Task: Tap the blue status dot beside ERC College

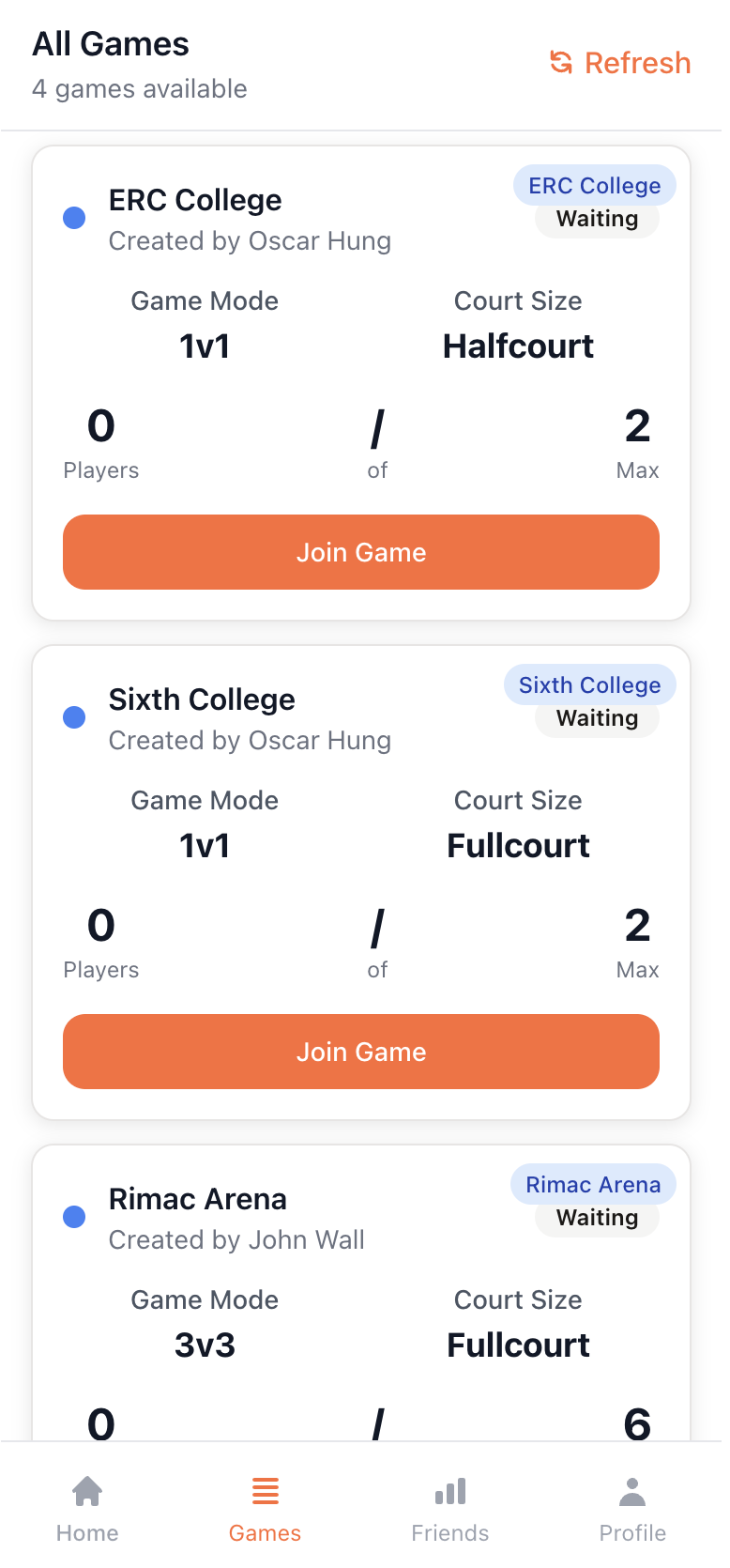Action: (x=74, y=218)
